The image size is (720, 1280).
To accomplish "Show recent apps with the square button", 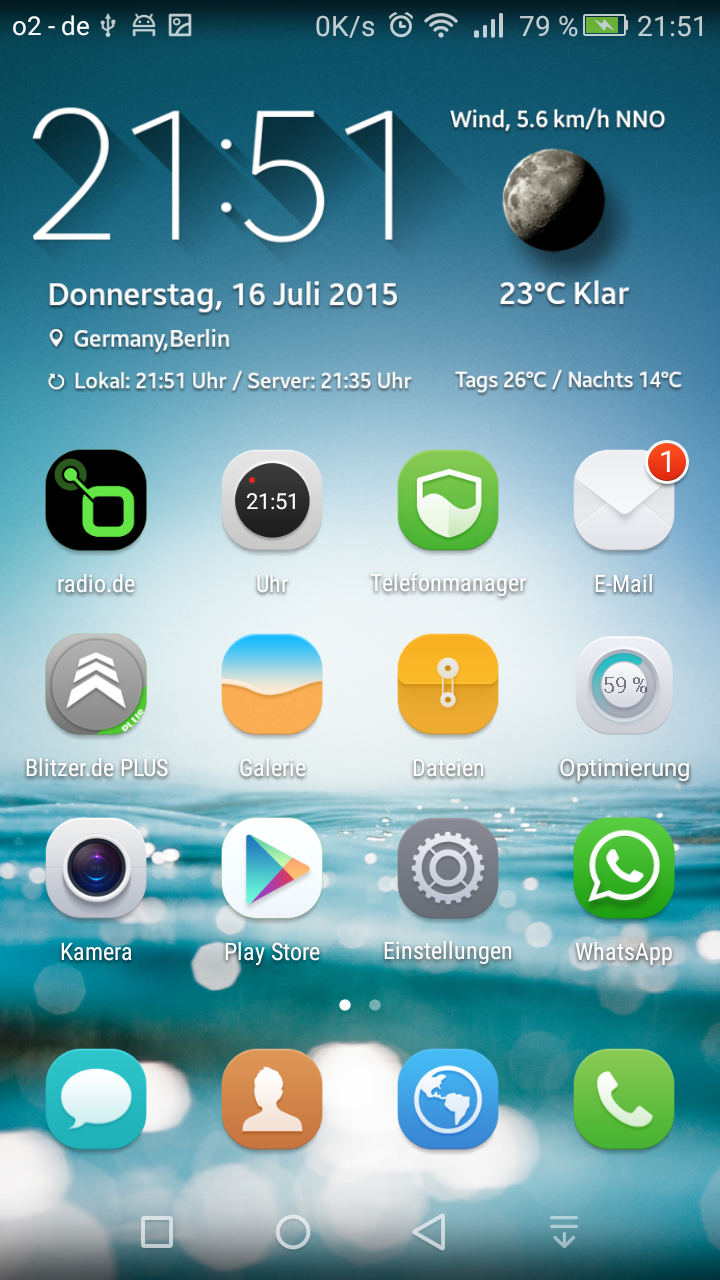I will [x=157, y=1232].
